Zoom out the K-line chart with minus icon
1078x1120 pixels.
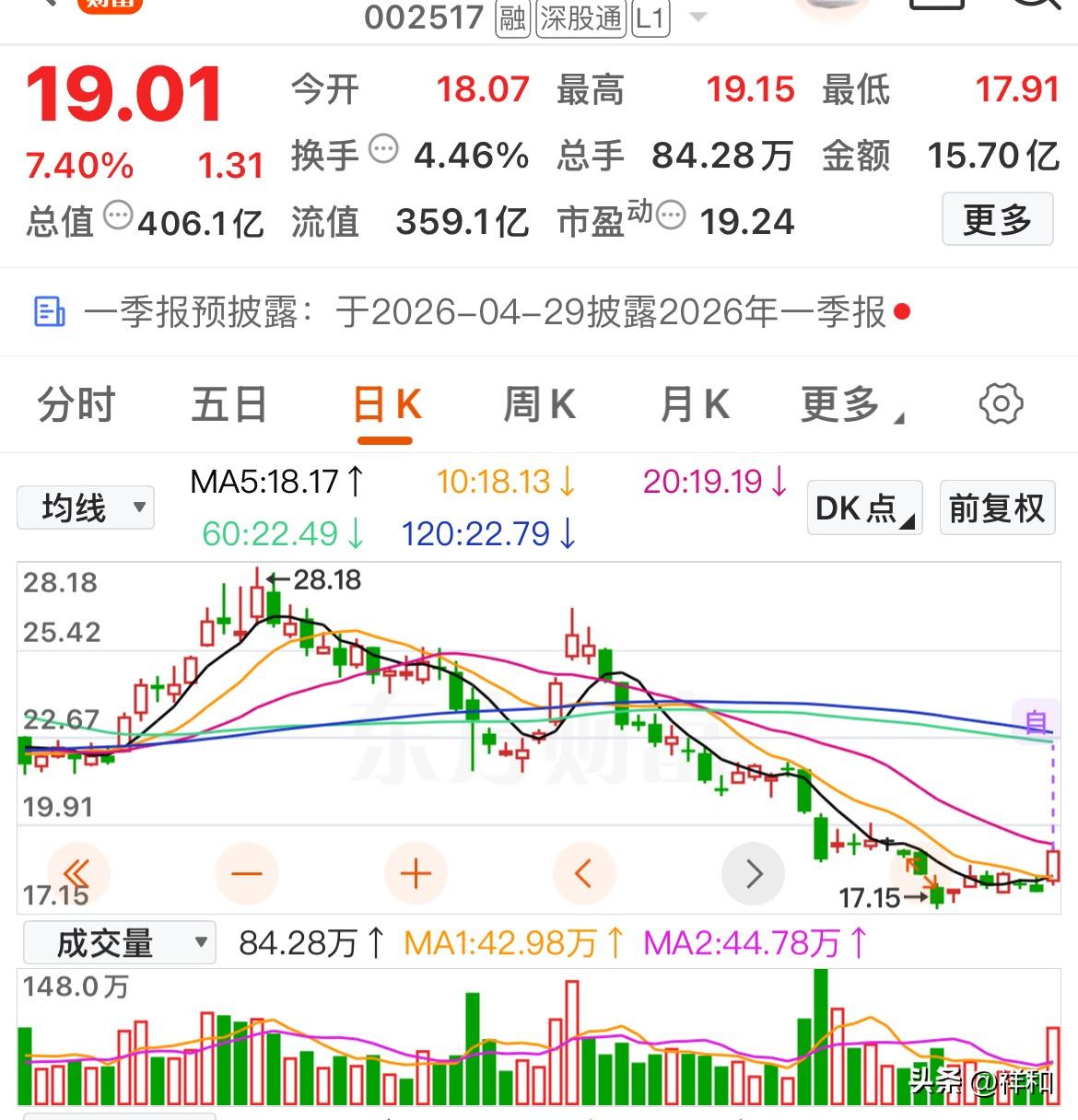click(x=245, y=873)
